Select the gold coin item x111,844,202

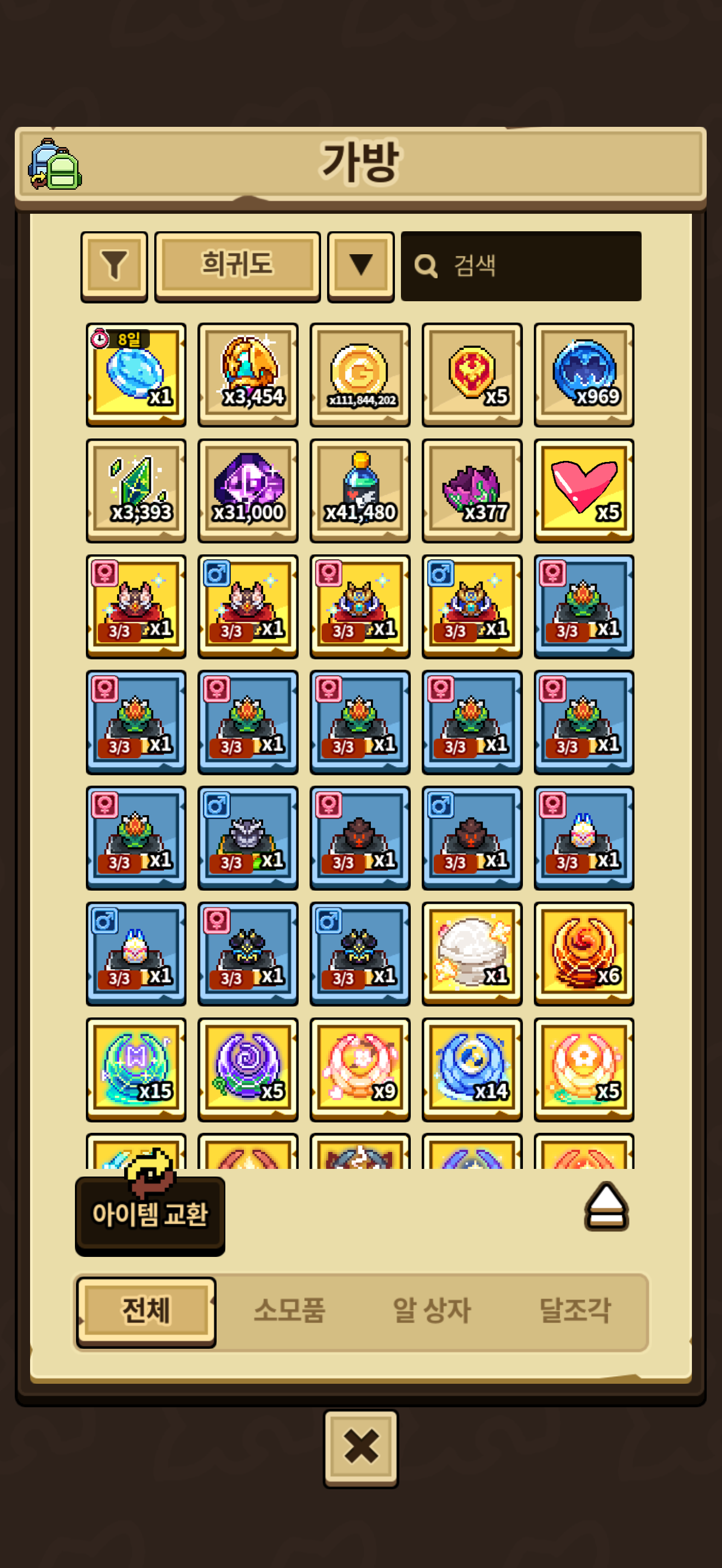point(360,374)
